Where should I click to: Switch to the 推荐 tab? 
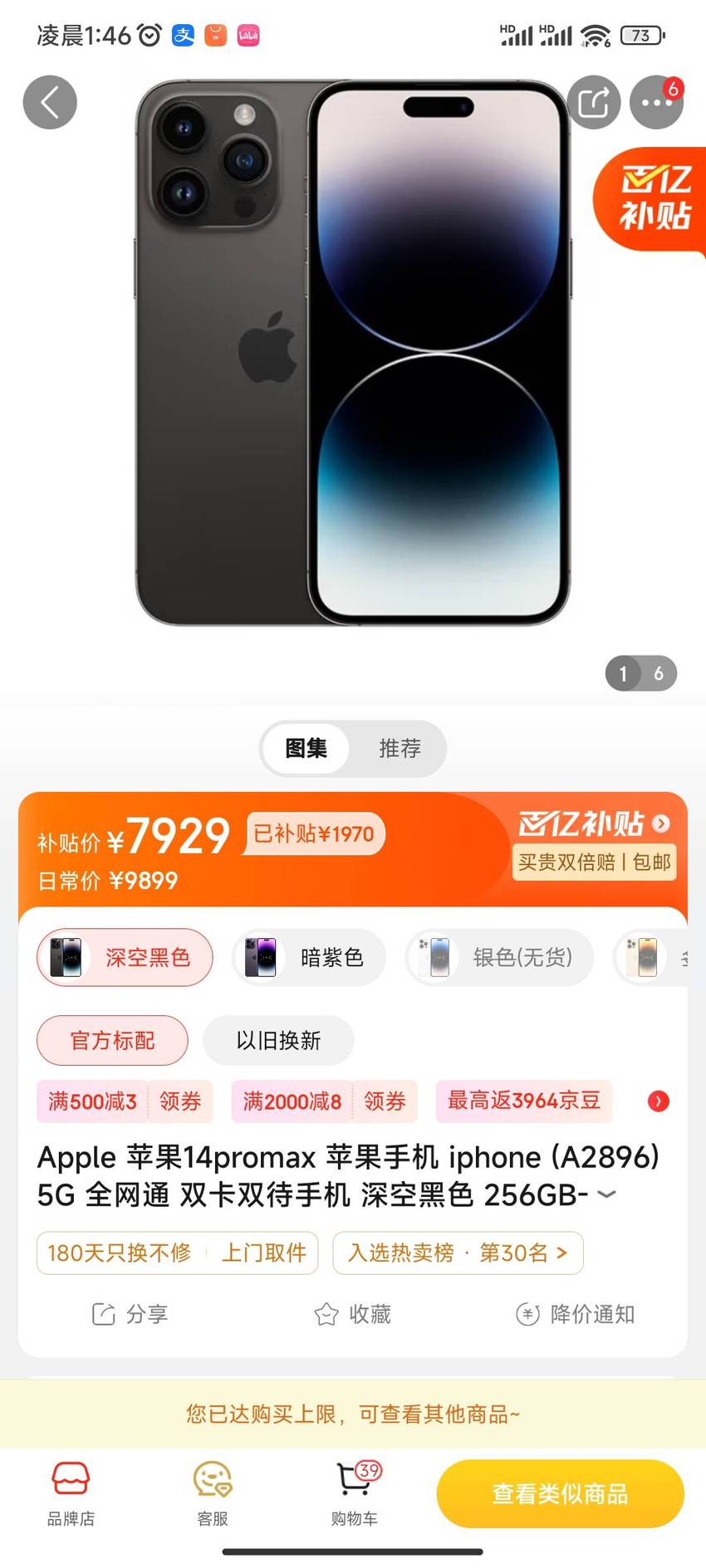(400, 748)
